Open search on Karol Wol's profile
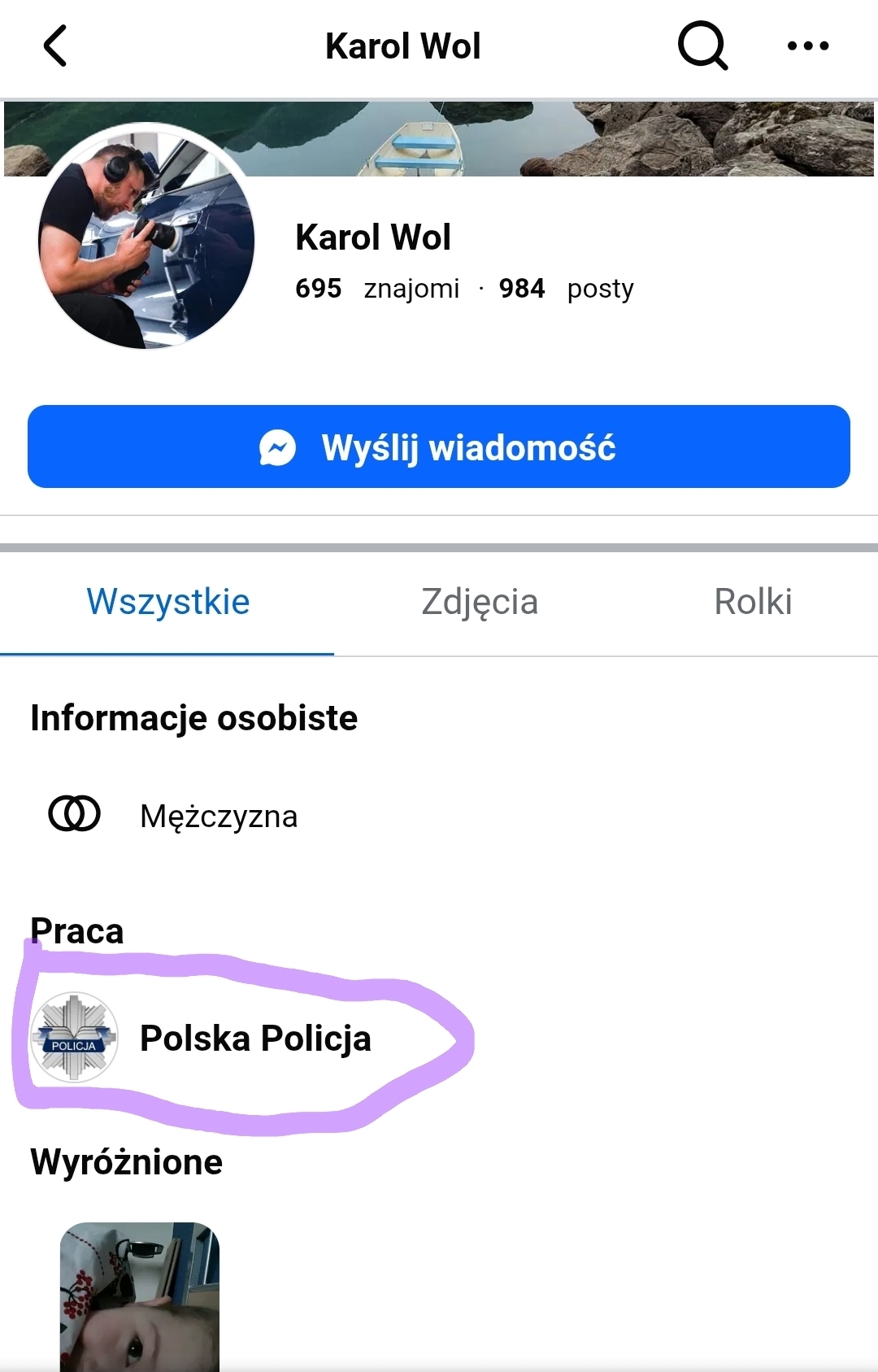 [702, 46]
